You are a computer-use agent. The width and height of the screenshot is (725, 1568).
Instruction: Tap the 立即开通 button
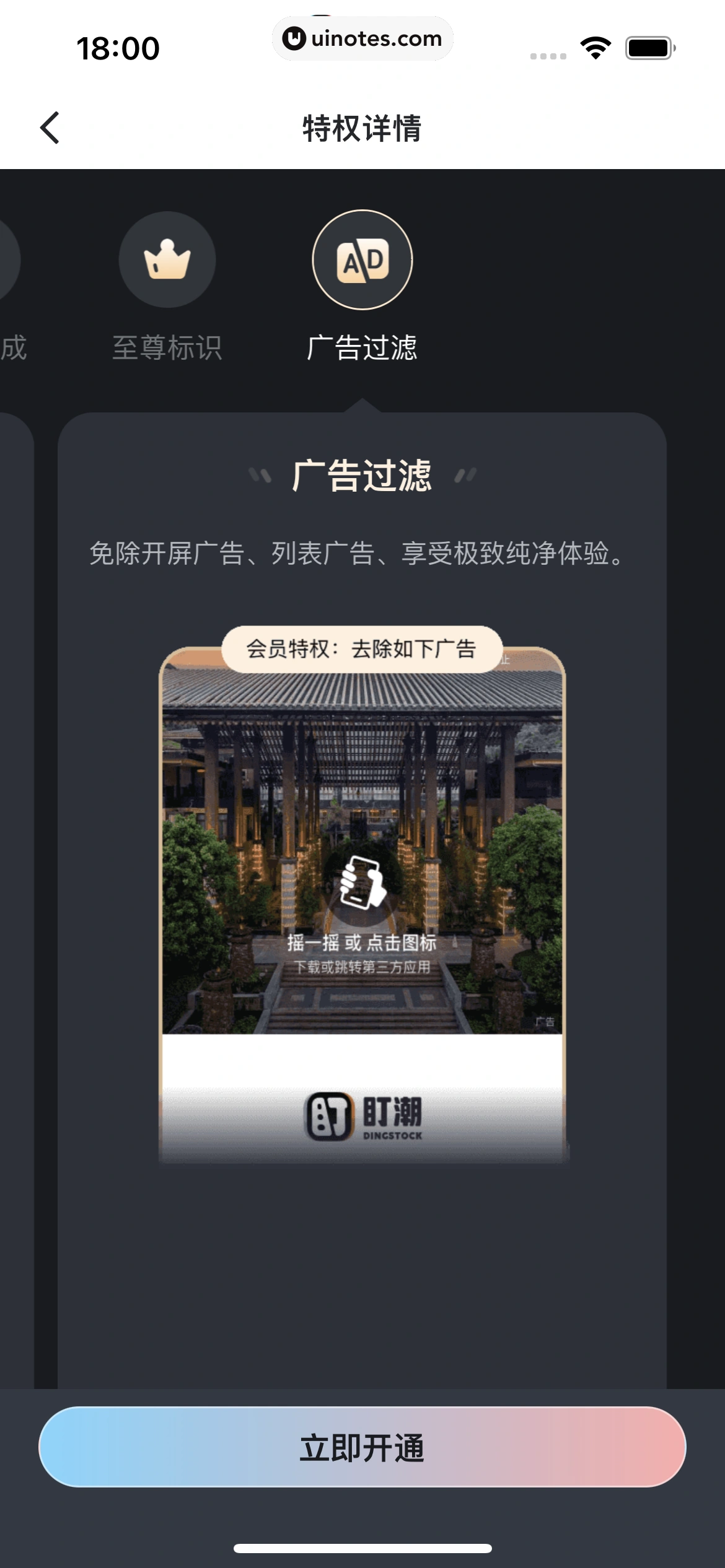pos(362,1447)
